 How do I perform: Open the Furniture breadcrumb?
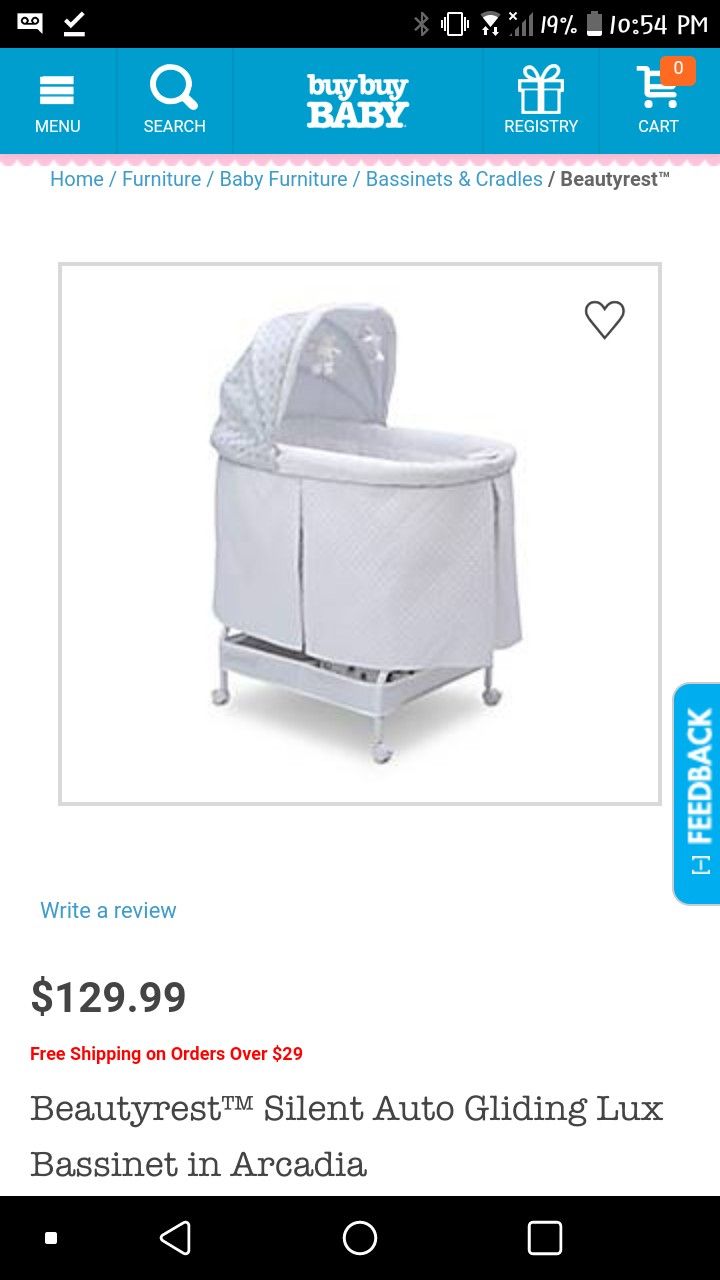coord(161,179)
